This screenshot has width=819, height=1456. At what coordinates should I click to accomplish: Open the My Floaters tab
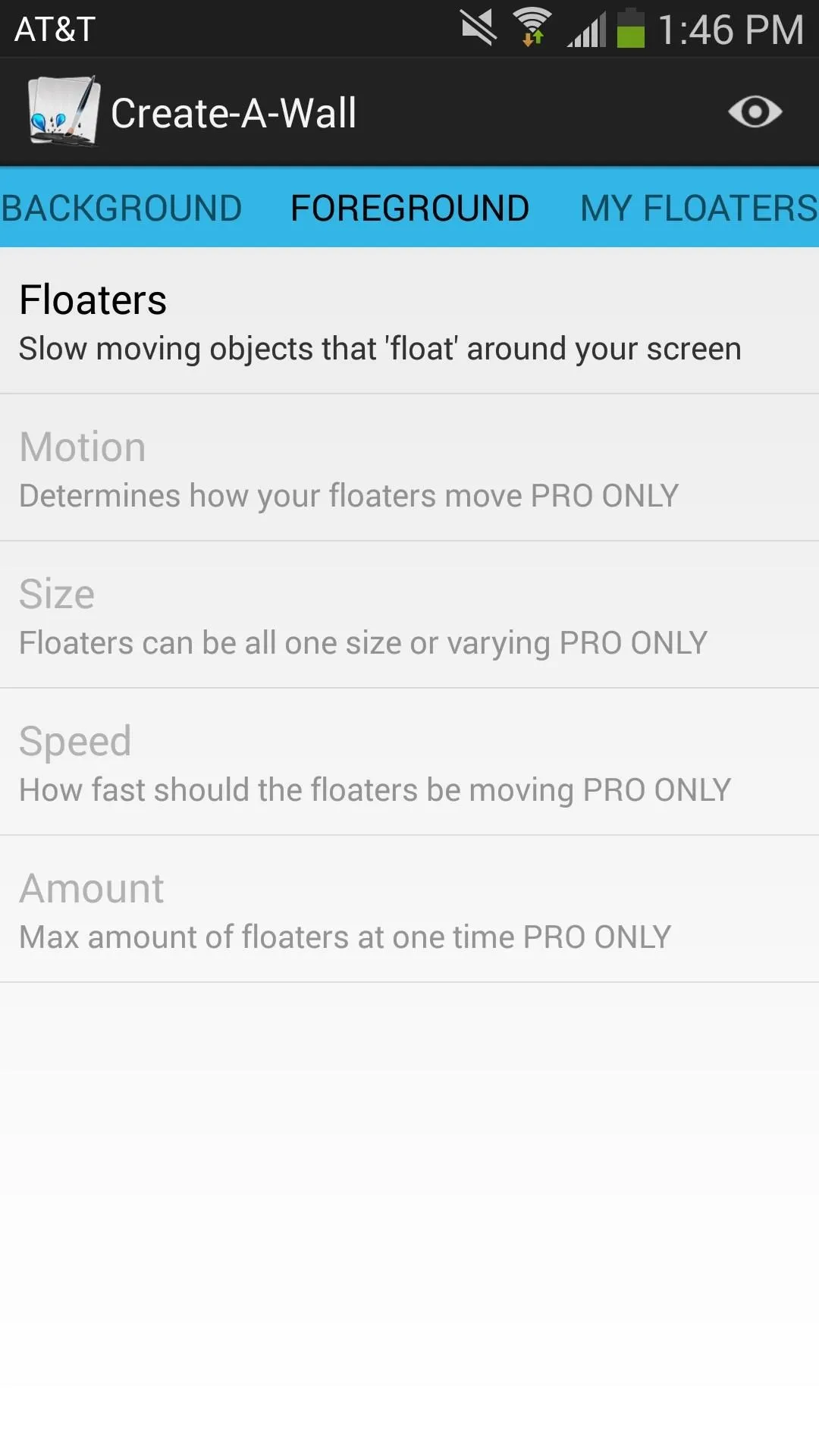pyautogui.click(x=699, y=209)
